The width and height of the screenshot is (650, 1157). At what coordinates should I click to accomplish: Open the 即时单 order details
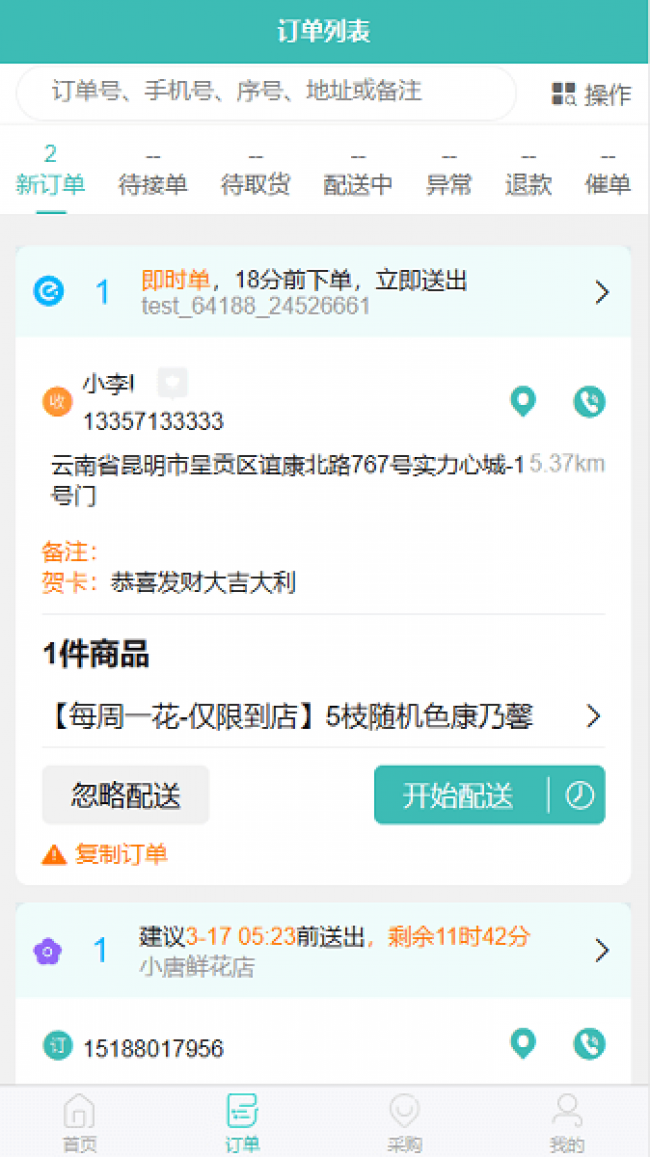(x=601, y=292)
